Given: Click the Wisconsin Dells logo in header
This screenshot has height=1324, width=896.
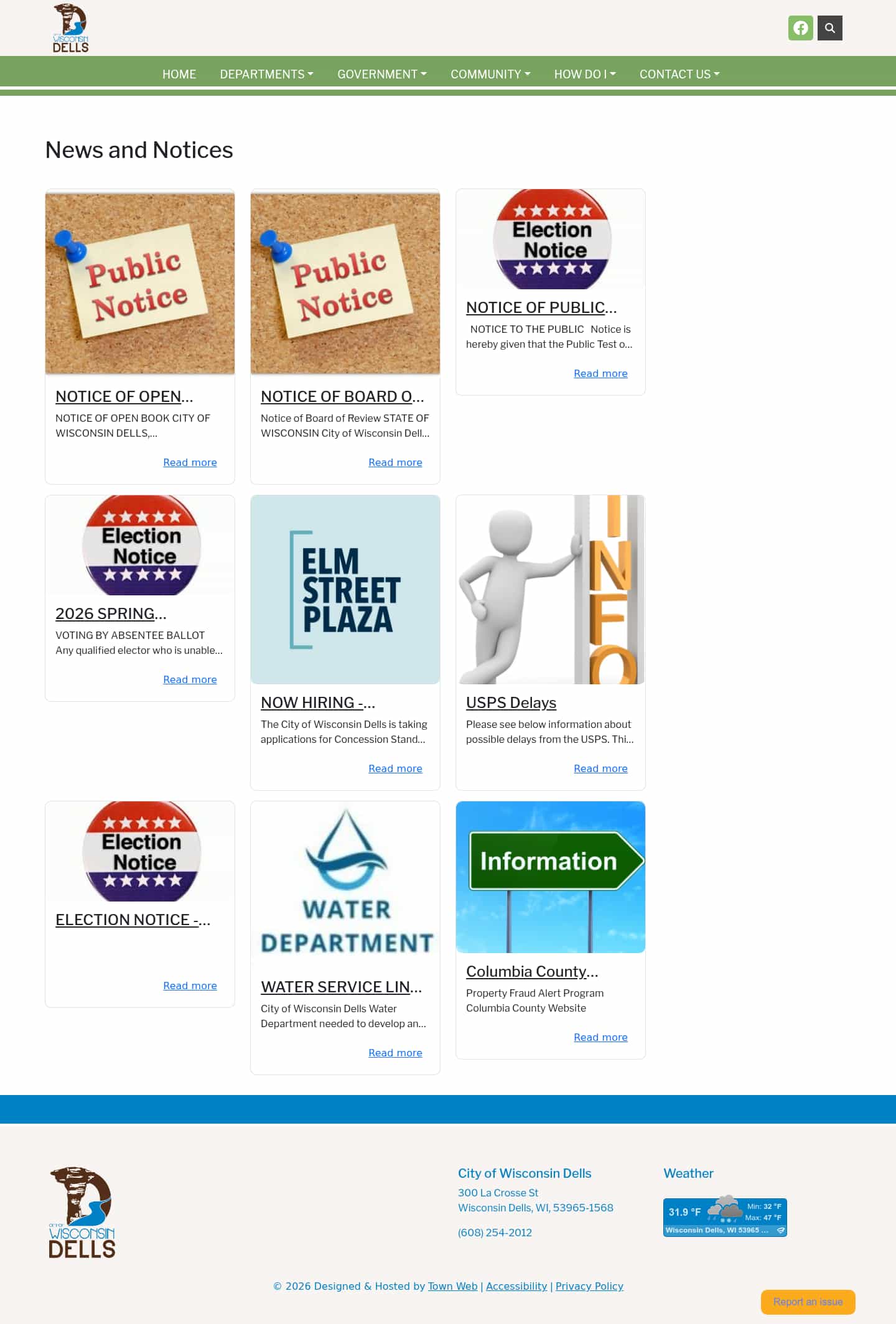Looking at the screenshot, I should coord(72,28).
